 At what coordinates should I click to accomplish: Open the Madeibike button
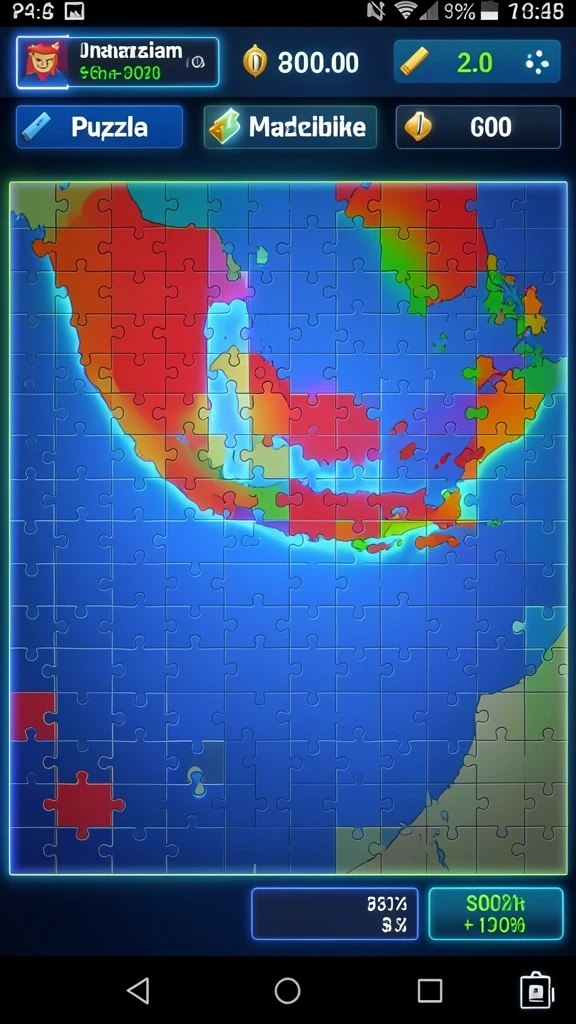tap(291, 127)
